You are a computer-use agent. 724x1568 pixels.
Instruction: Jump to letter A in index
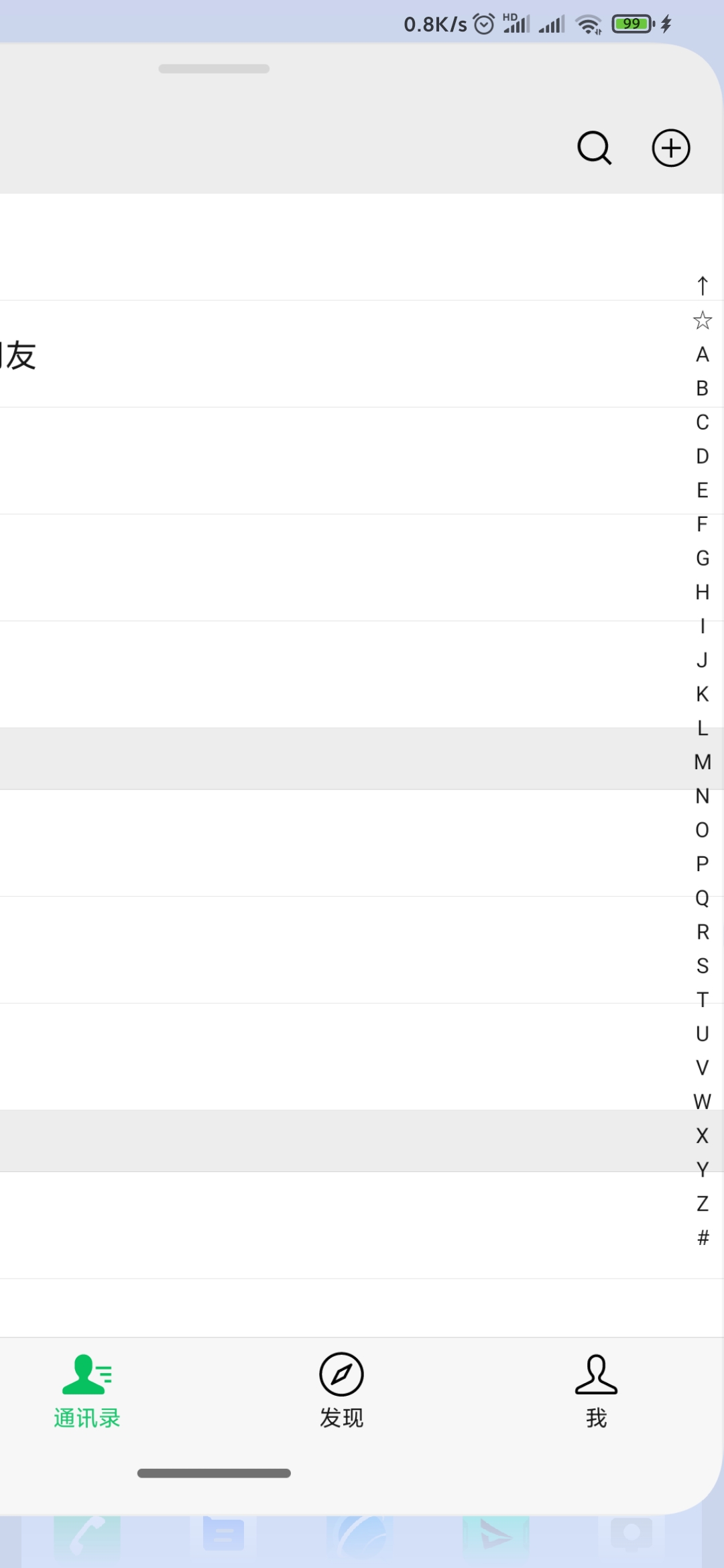tap(703, 354)
